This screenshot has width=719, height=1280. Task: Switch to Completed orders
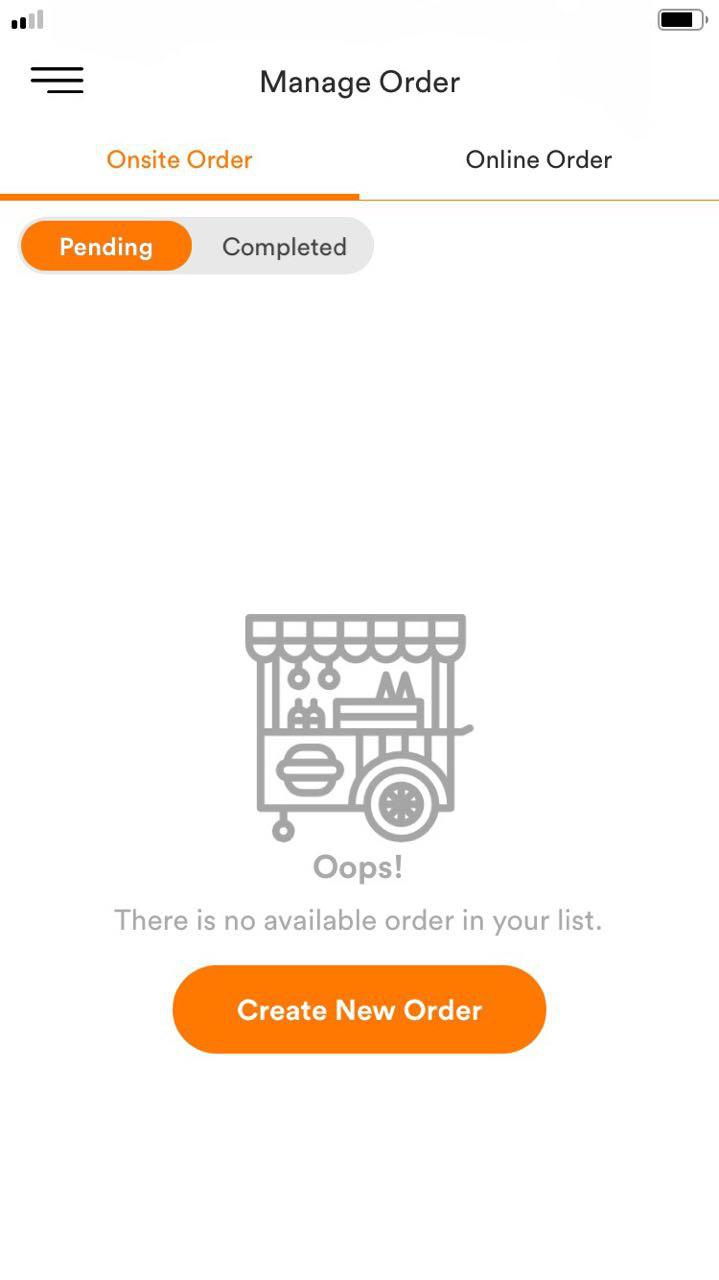[x=284, y=247]
